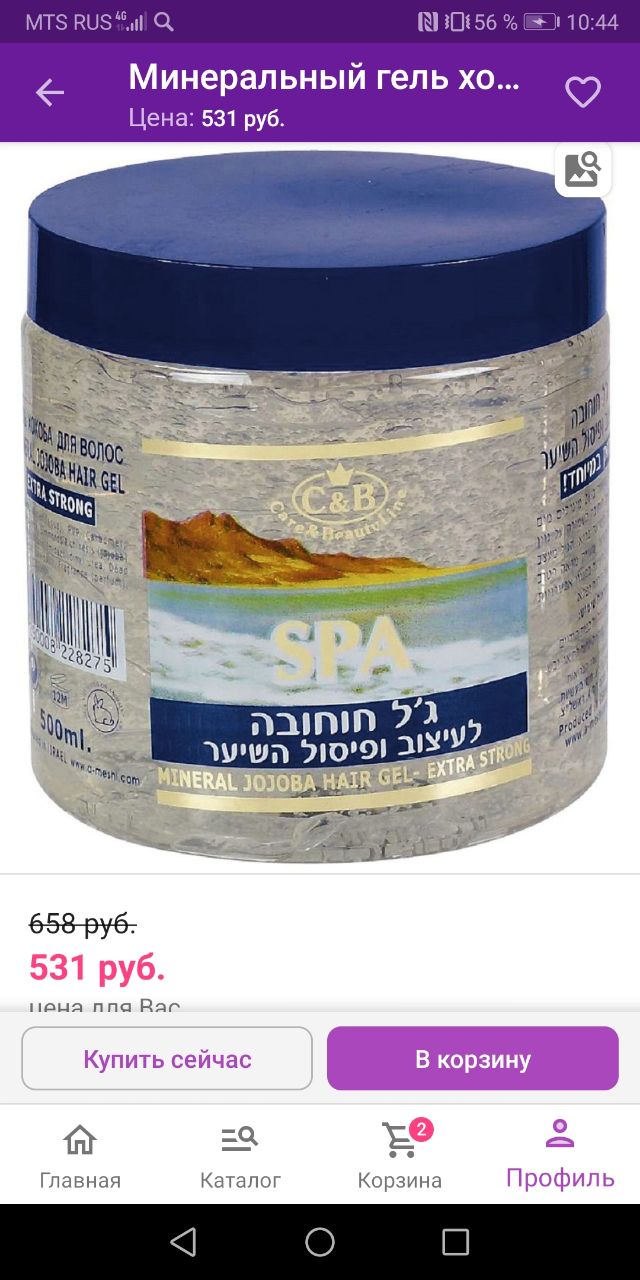The height and width of the screenshot is (1280, 640).
Task: Open the system recent apps button
Action: click(455, 1242)
